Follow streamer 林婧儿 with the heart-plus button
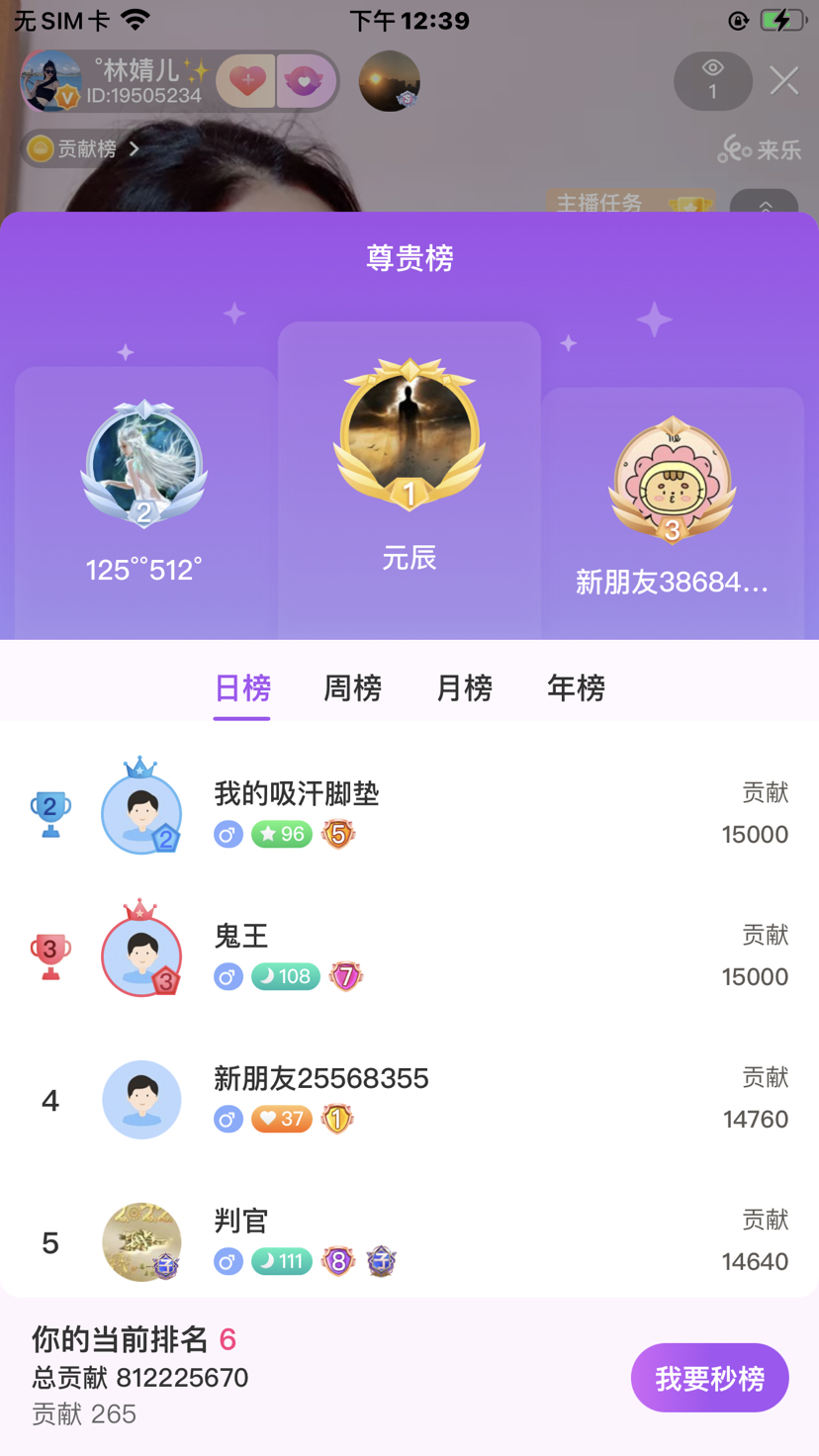The height and width of the screenshot is (1456, 819). click(x=246, y=81)
